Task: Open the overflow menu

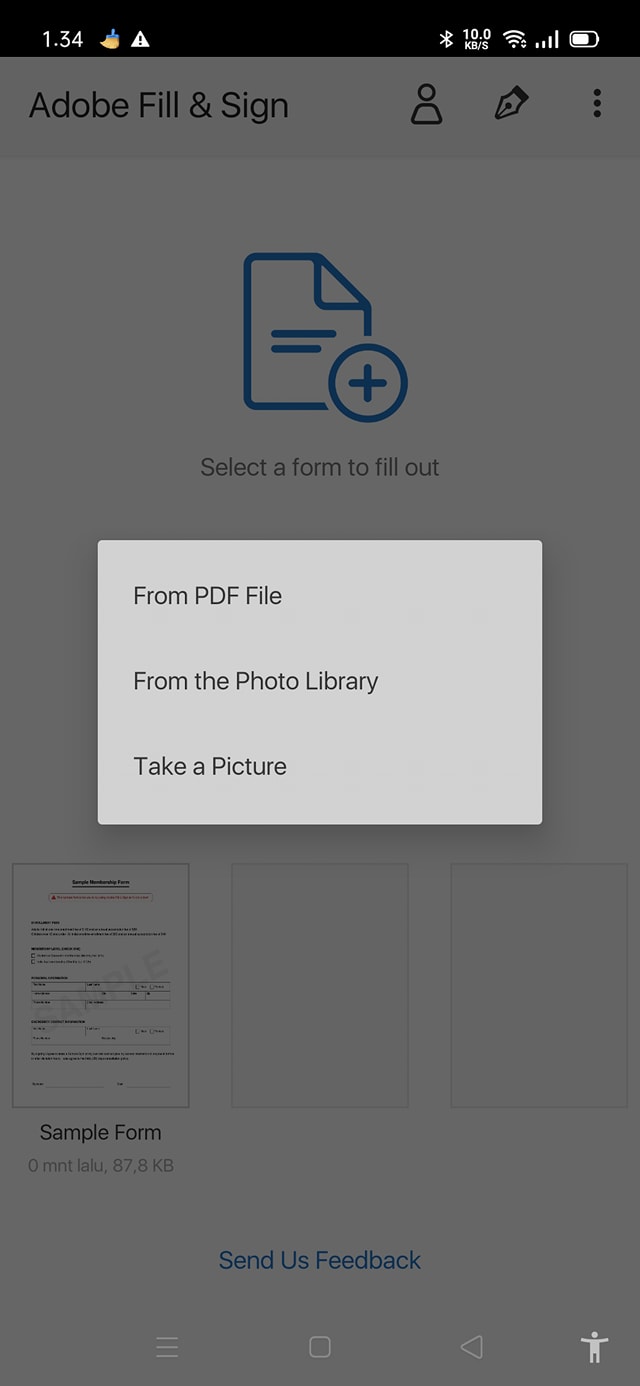Action: tap(597, 104)
